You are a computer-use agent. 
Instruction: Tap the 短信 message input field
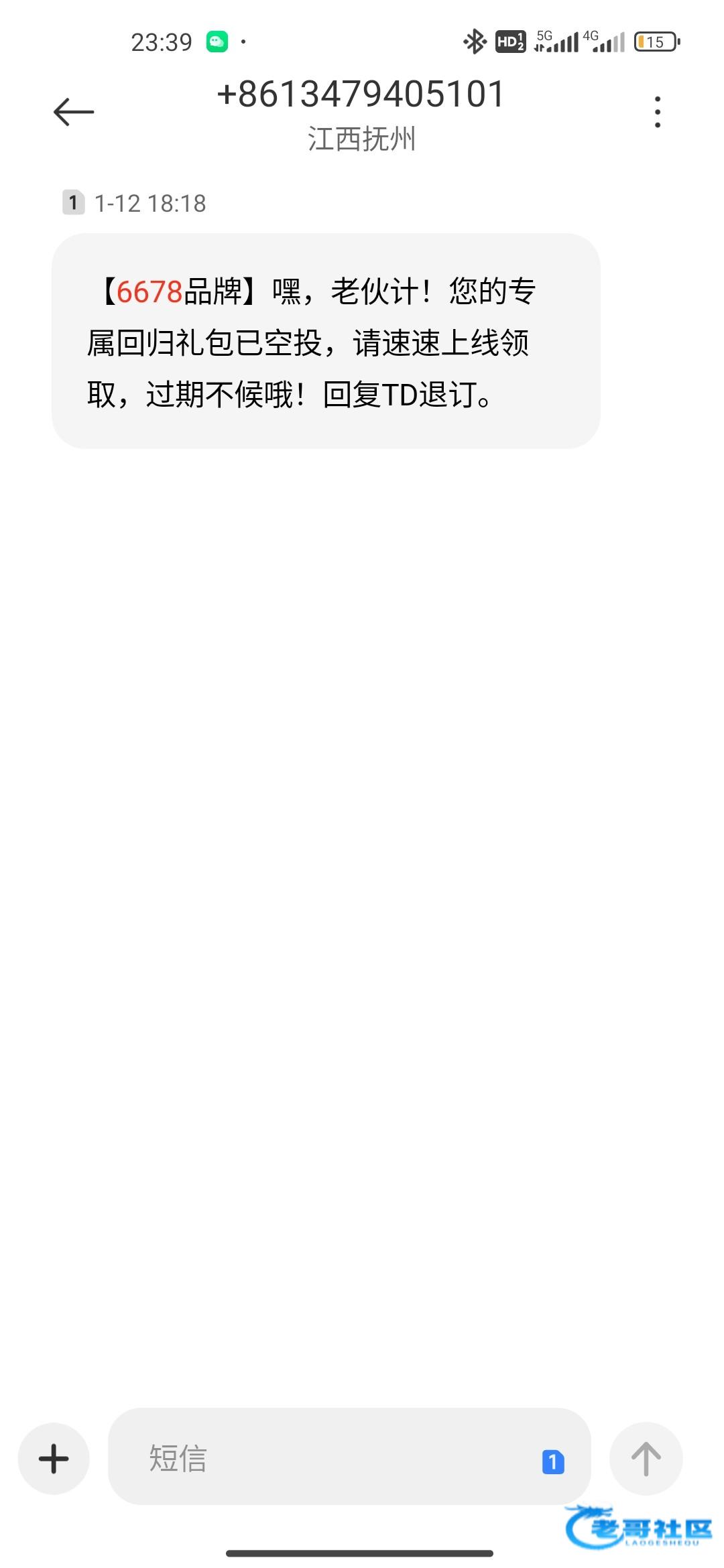pos(322,1459)
